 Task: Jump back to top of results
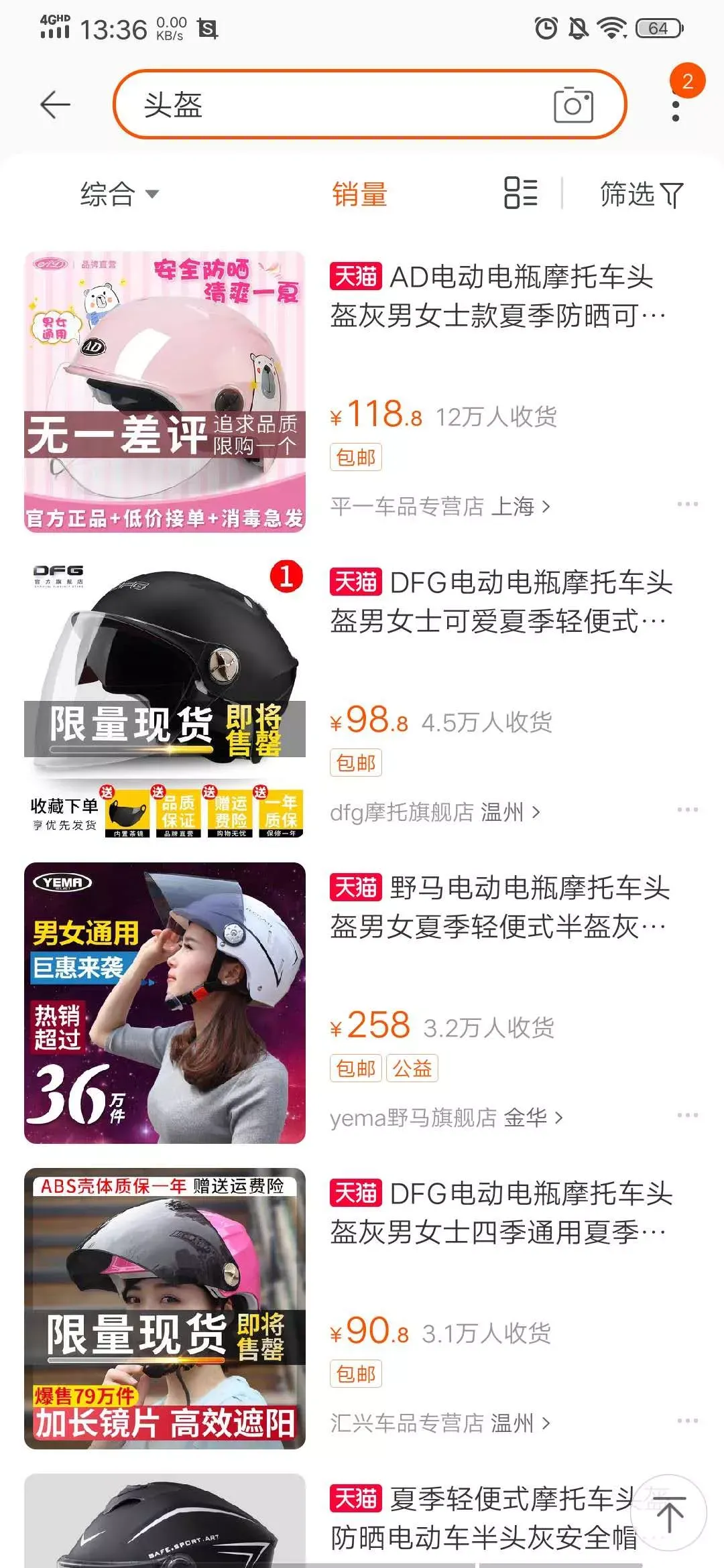pyautogui.click(x=669, y=1512)
